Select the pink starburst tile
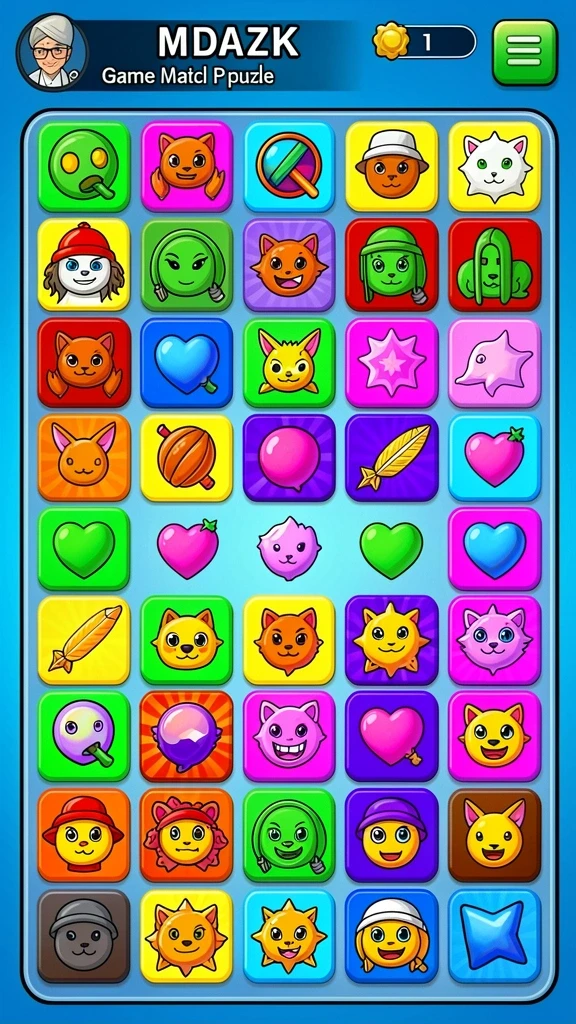 (391, 363)
